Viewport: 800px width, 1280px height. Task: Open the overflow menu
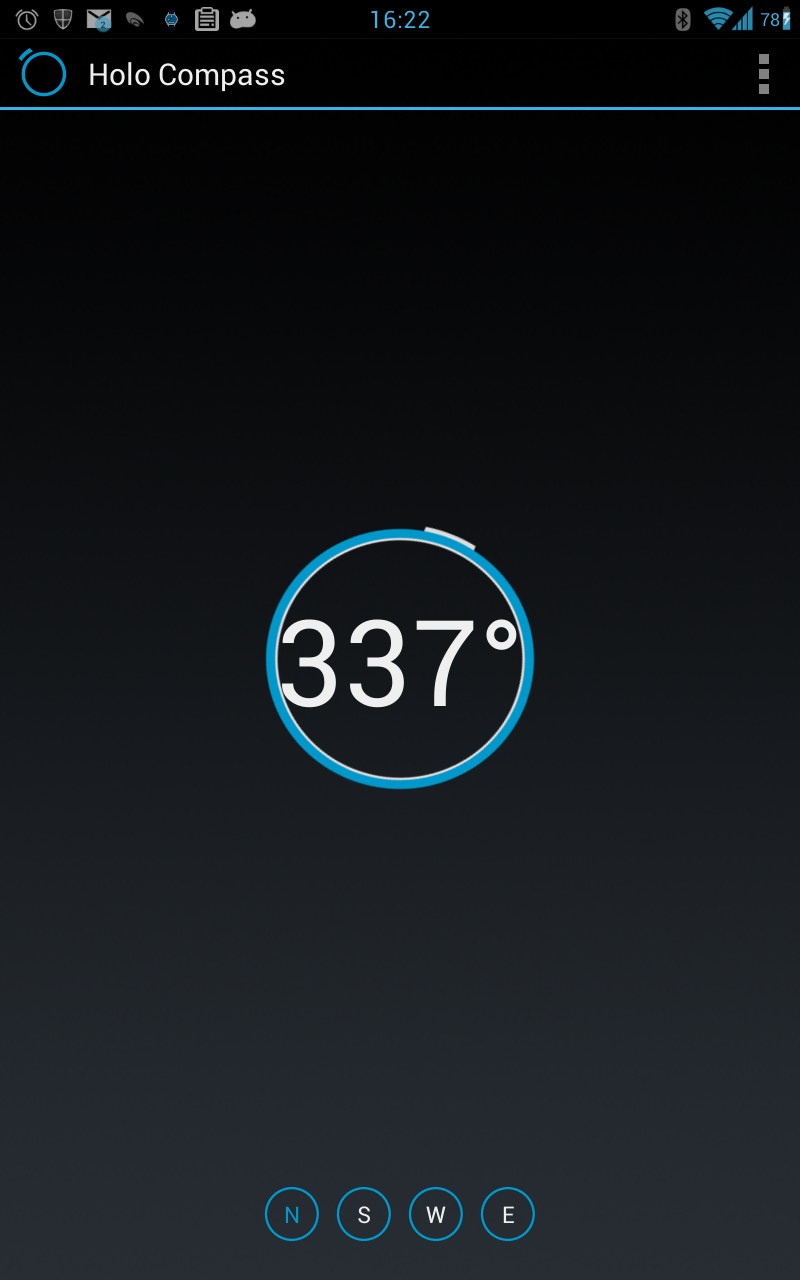pos(764,74)
